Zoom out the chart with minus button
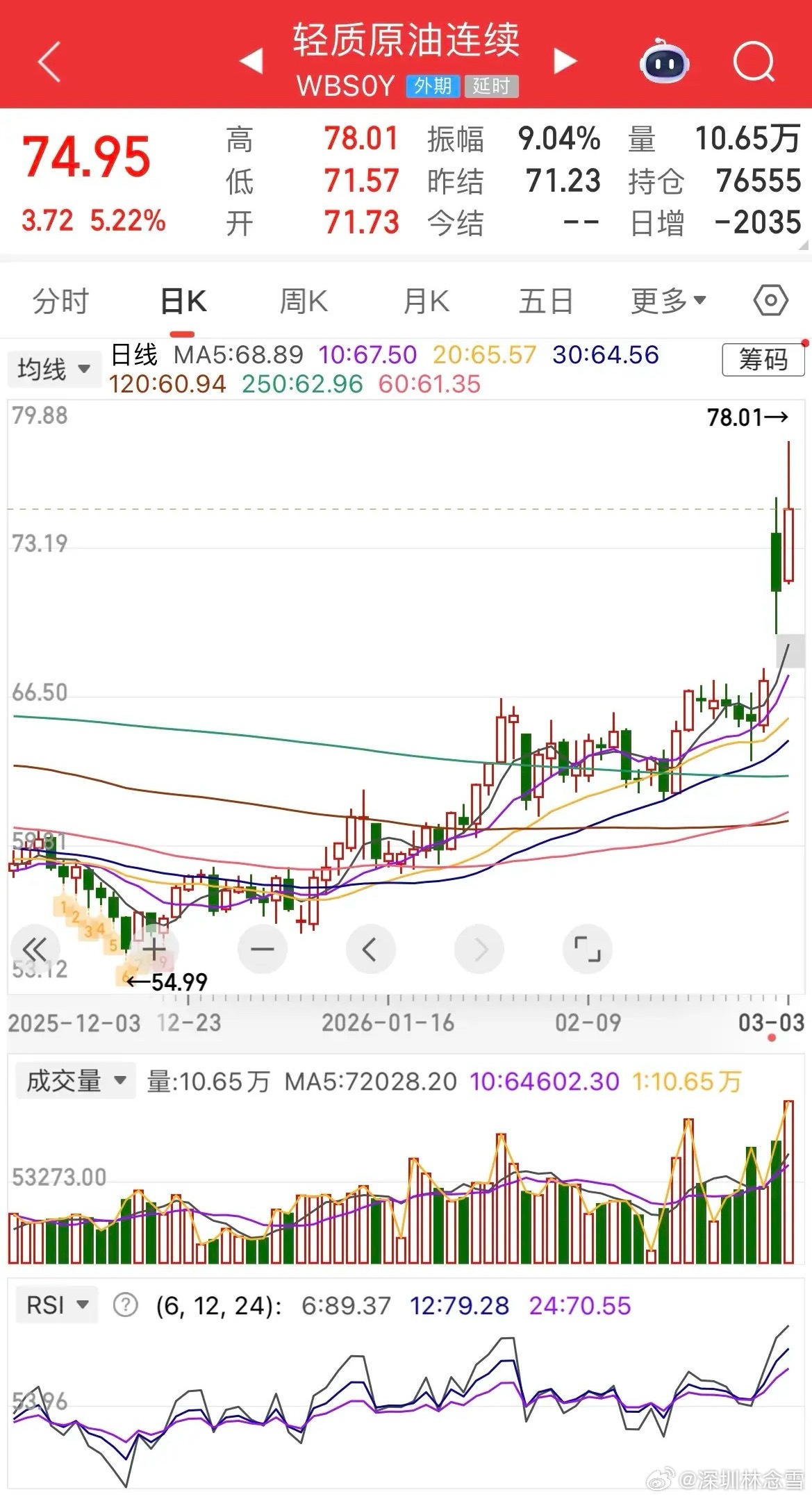Viewport: 812px width, 1499px height. (x=262, y=949)
